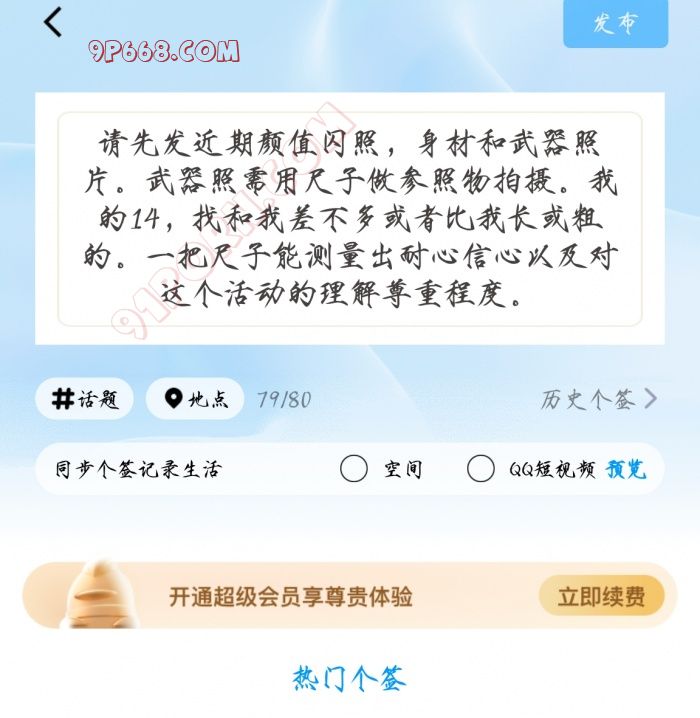Open 历史个签 signature history
Image resolution: width=700 pixels, height=718 pixels.
[x=598, y=399]
